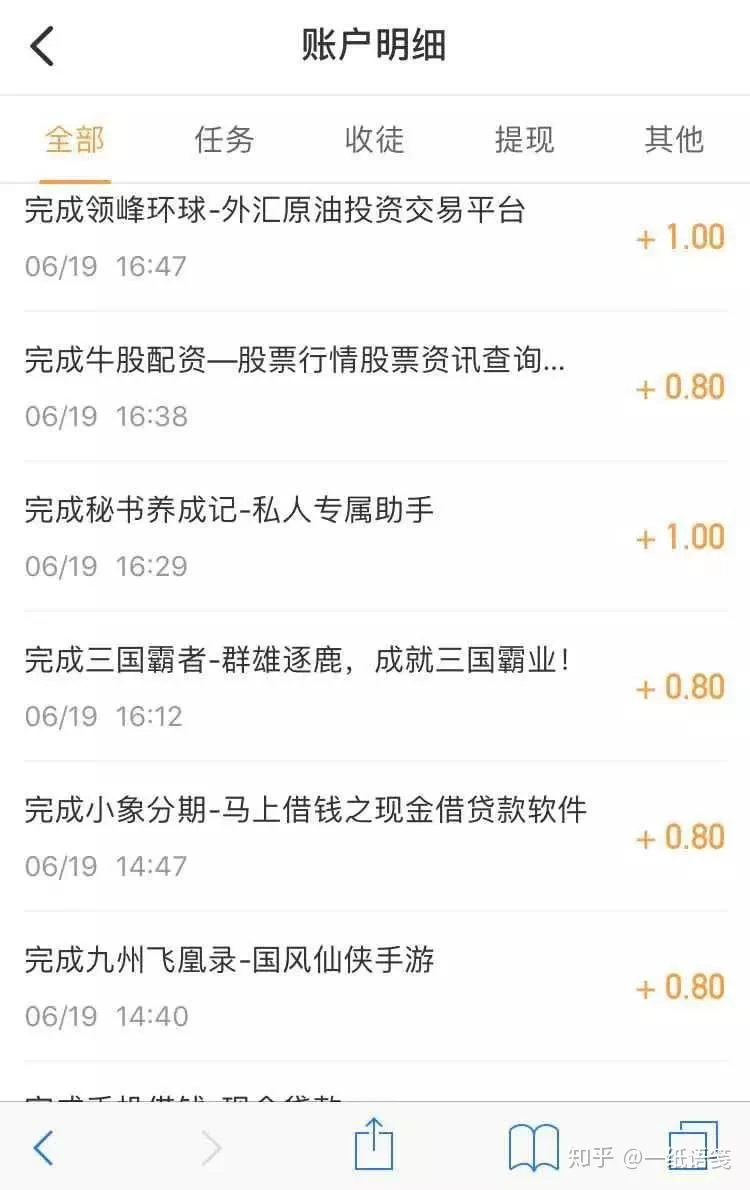Switch to the 全部 tab
The height and width of the screenshot is (1190, 750).
pyautogui.click(x=74, y=139)
